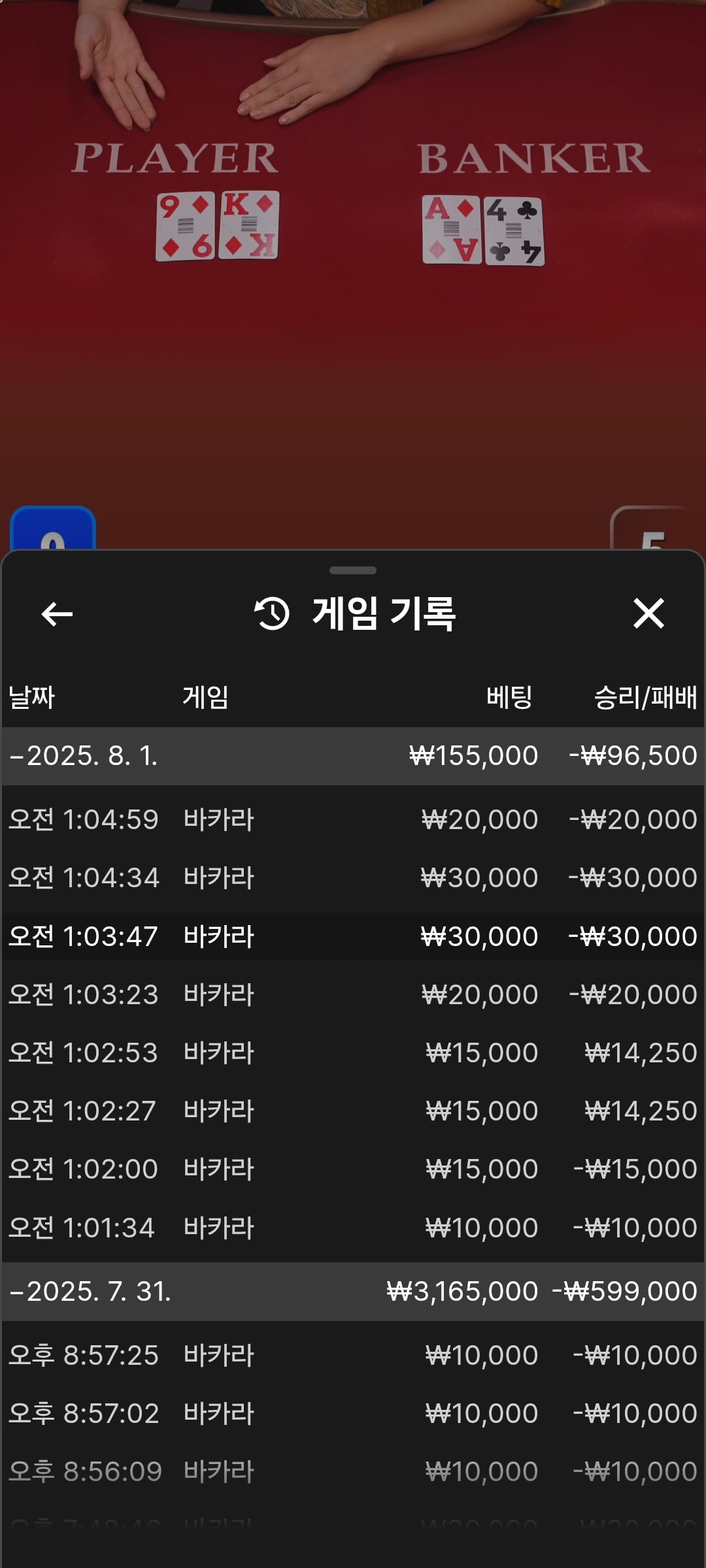Open the 오전 1:04:59 바카라 game record
This screenshot has height=1568, width=706.
[x=353, y=819]
